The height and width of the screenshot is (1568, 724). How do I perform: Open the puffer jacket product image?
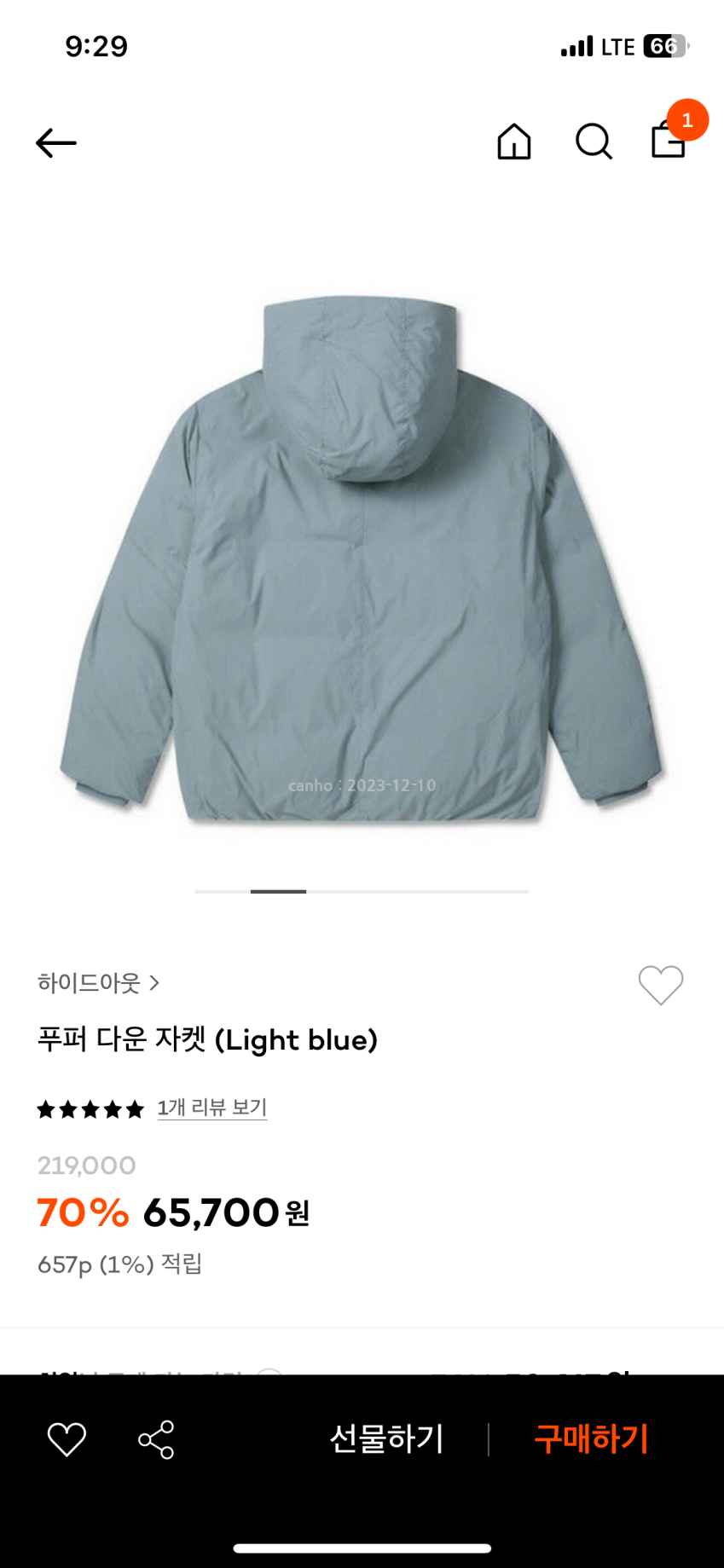click(362, 554)
